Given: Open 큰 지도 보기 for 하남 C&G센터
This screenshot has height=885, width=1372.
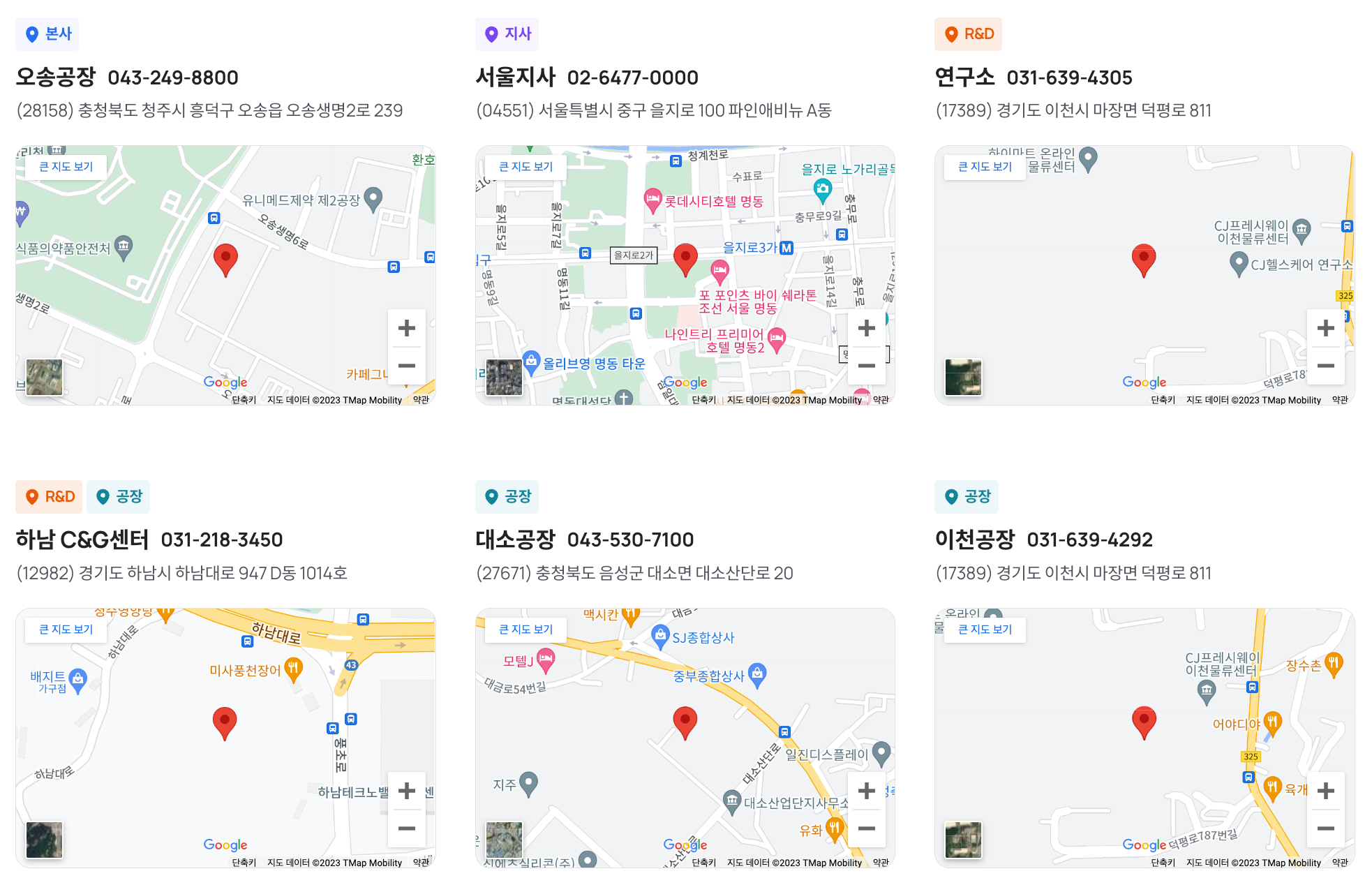Looking at the screenshot, I should pos(66,630).
